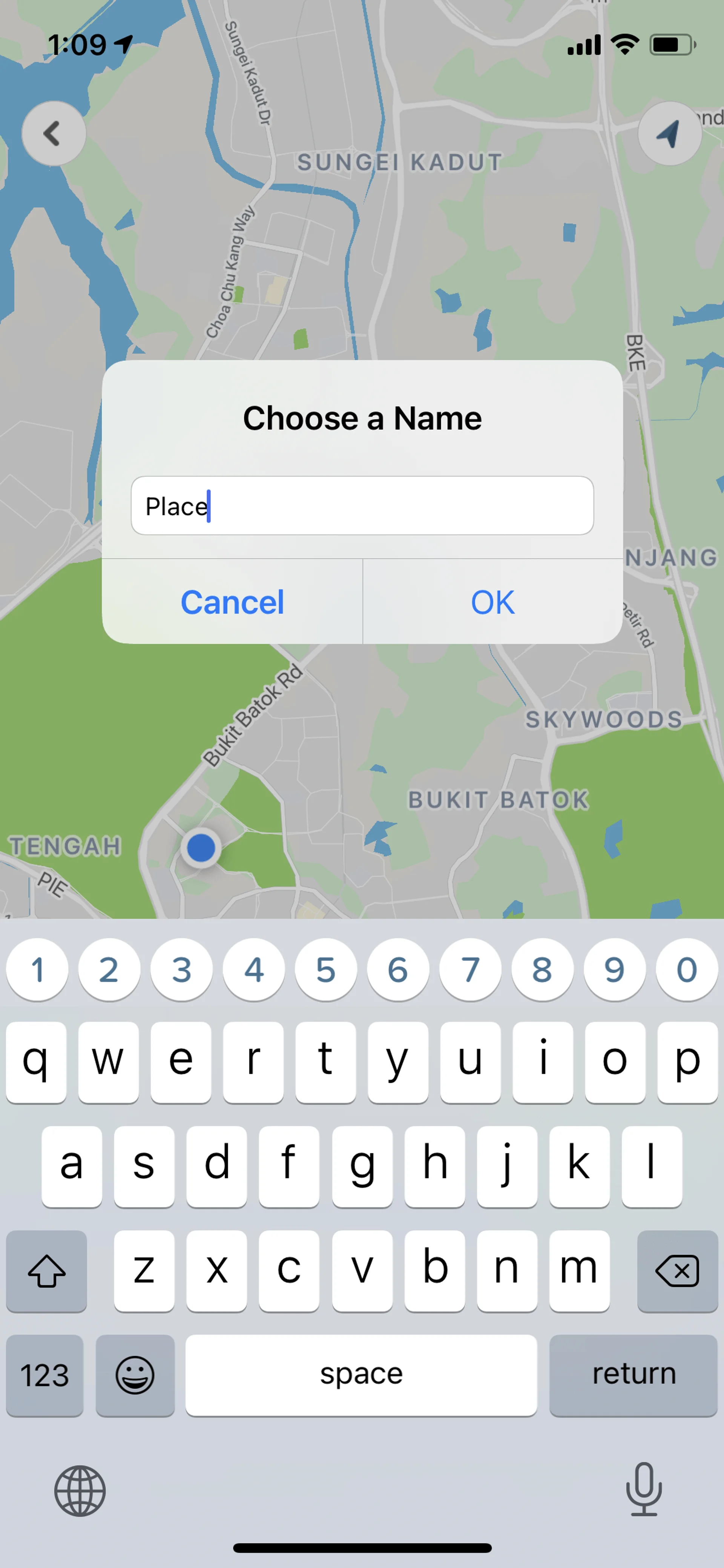Viewport: 724px width, 1568px height.
Task: Switch to the 123 symbols keyboard
Action: point(44,1375)
